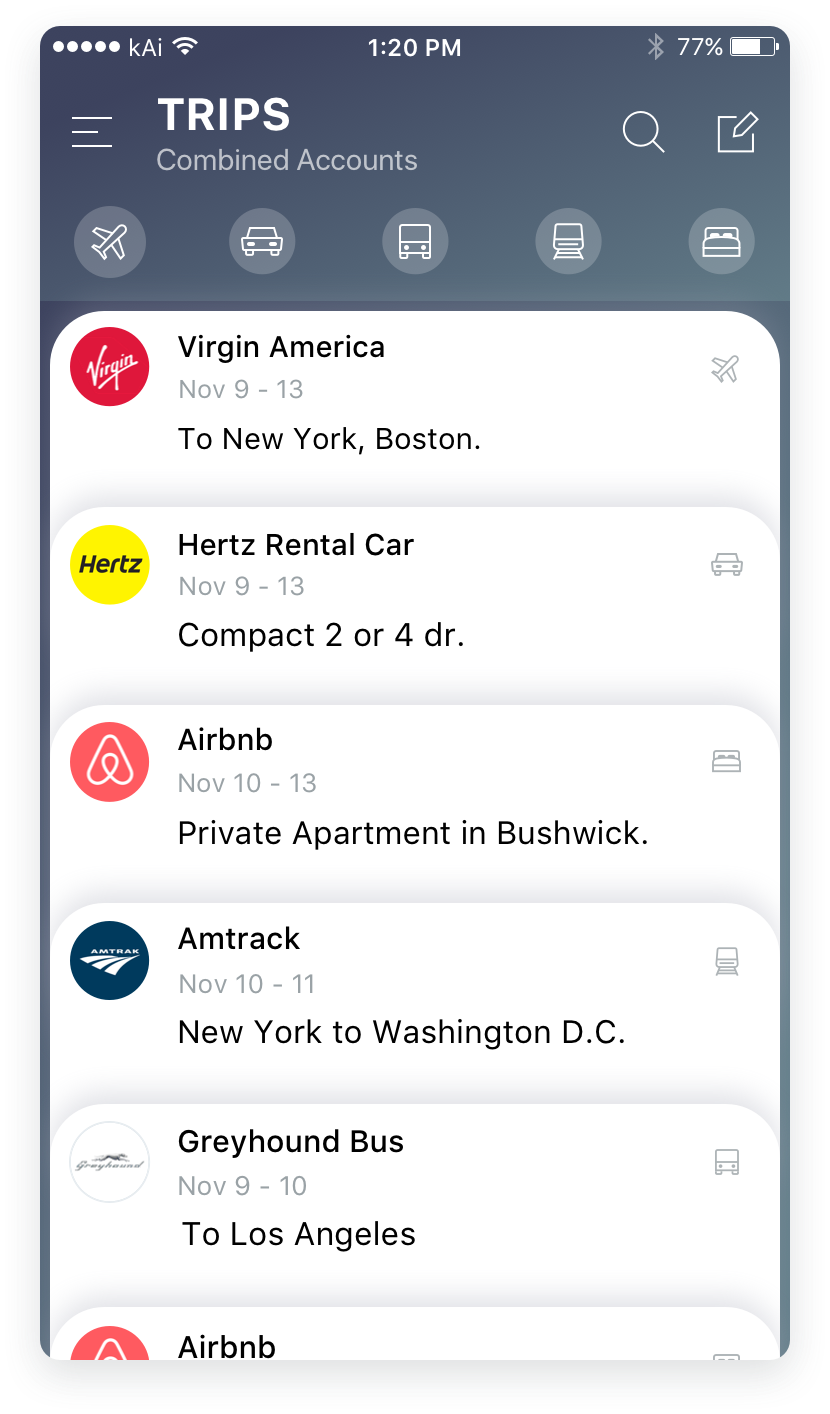This screenshot has width=830, height=1414.
Task: Filter trips by train
Action: [568, 242]
